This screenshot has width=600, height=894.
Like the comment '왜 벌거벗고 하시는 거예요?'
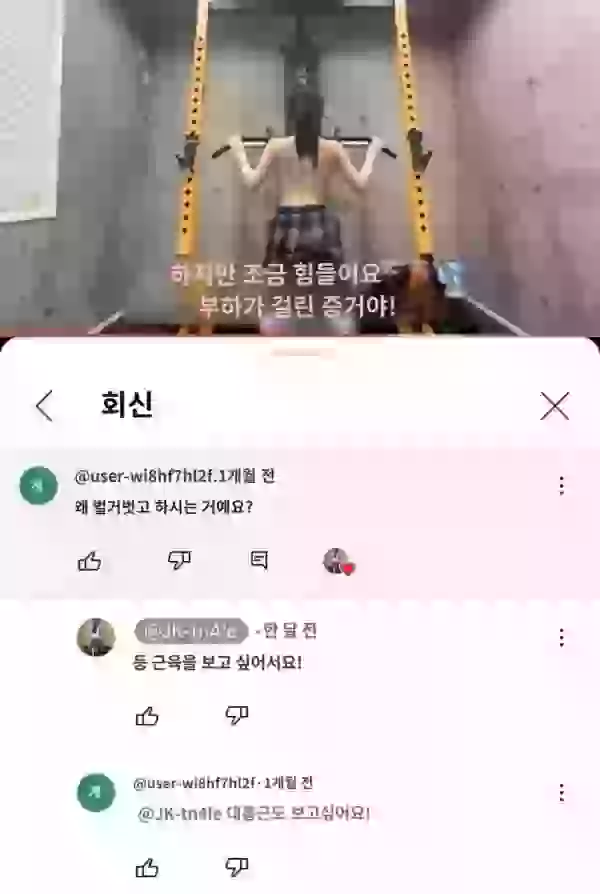89,561
